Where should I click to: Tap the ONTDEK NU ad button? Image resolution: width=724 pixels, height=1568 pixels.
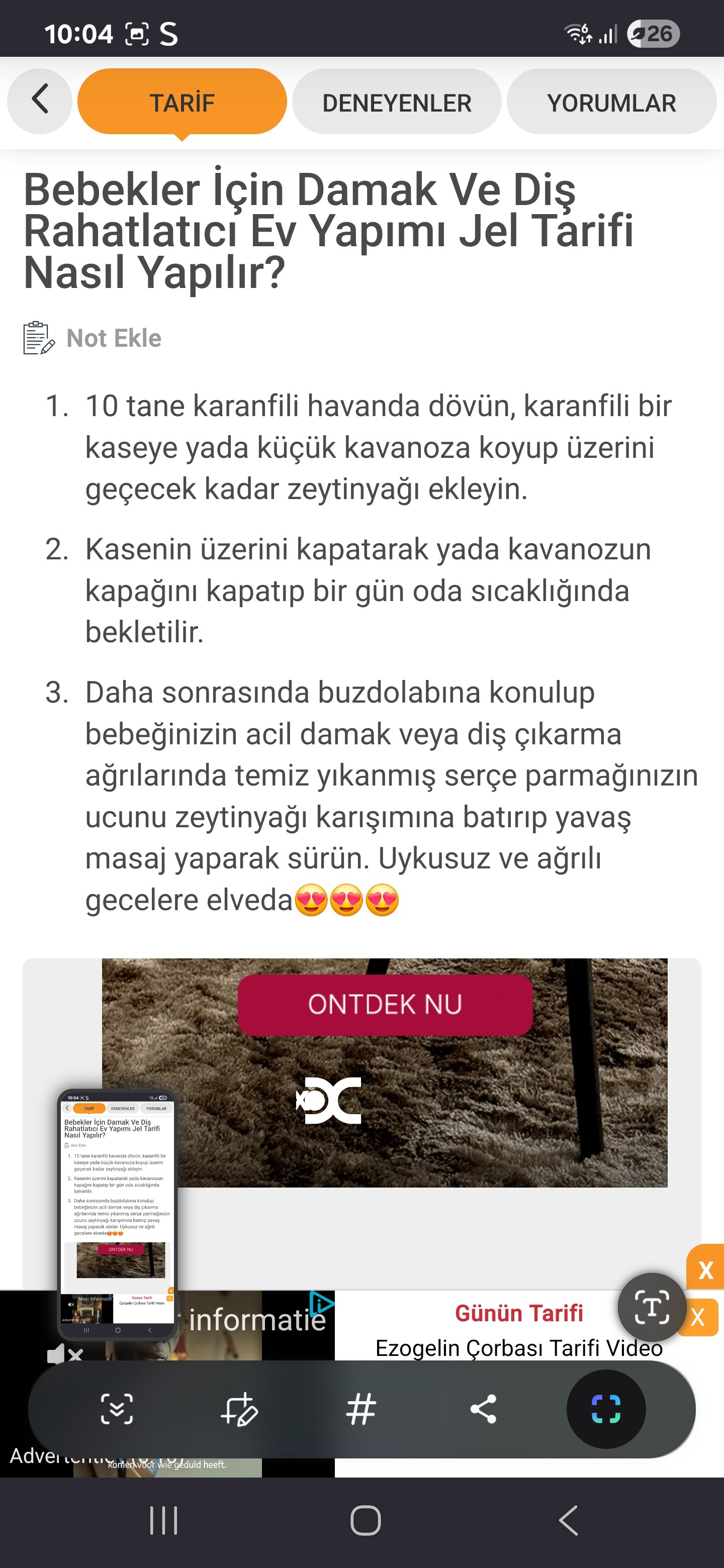tap(385, 1004)
